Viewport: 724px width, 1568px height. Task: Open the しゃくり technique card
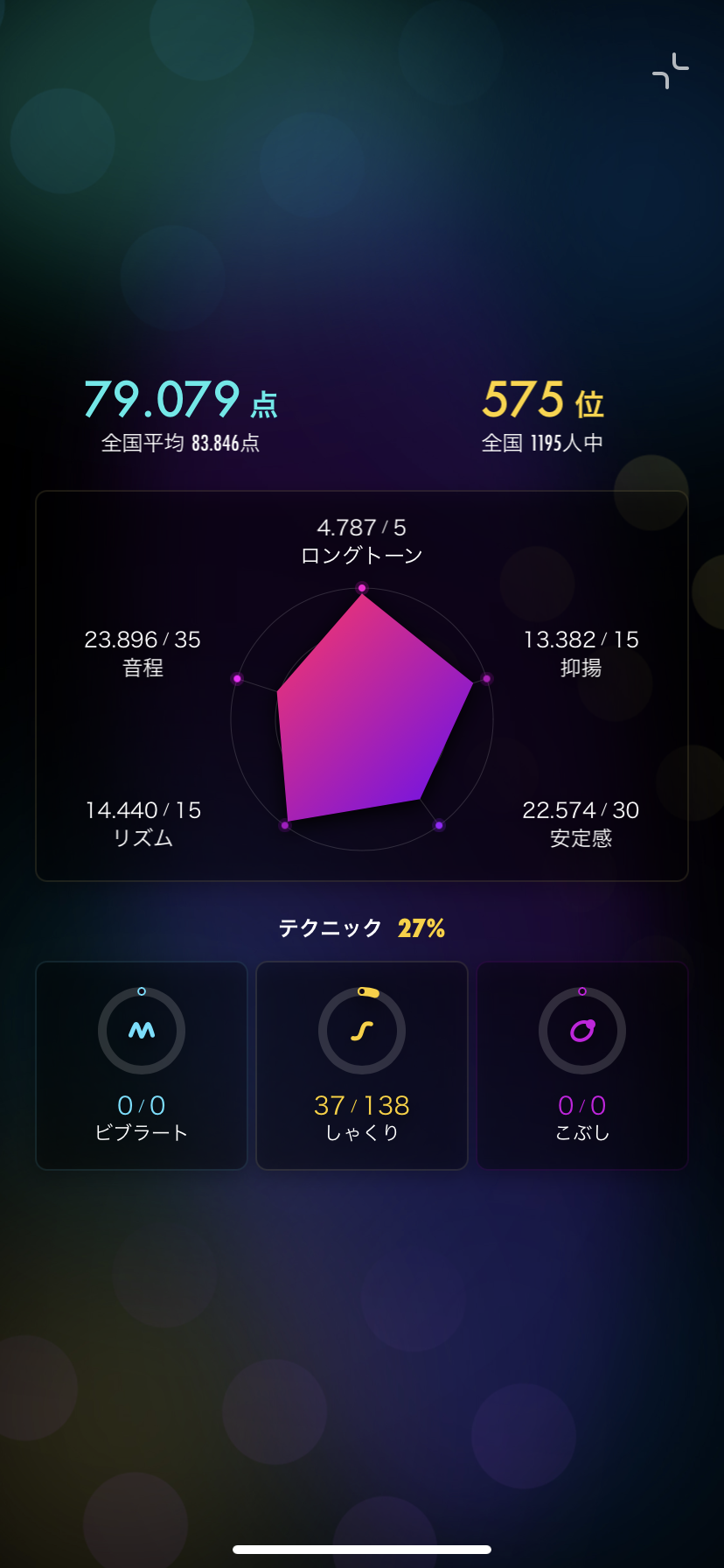[362, 1066]
